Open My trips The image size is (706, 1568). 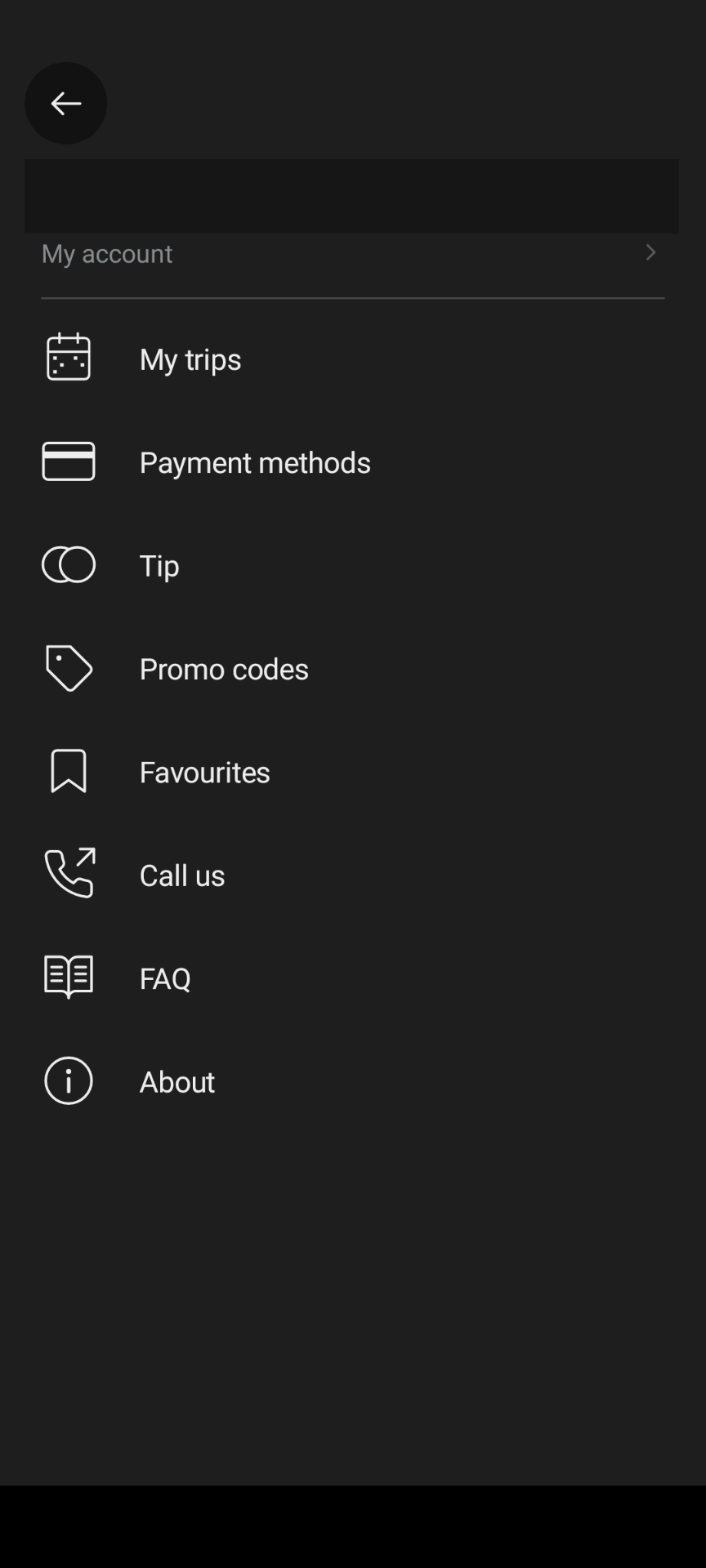(x=353, y=359)
